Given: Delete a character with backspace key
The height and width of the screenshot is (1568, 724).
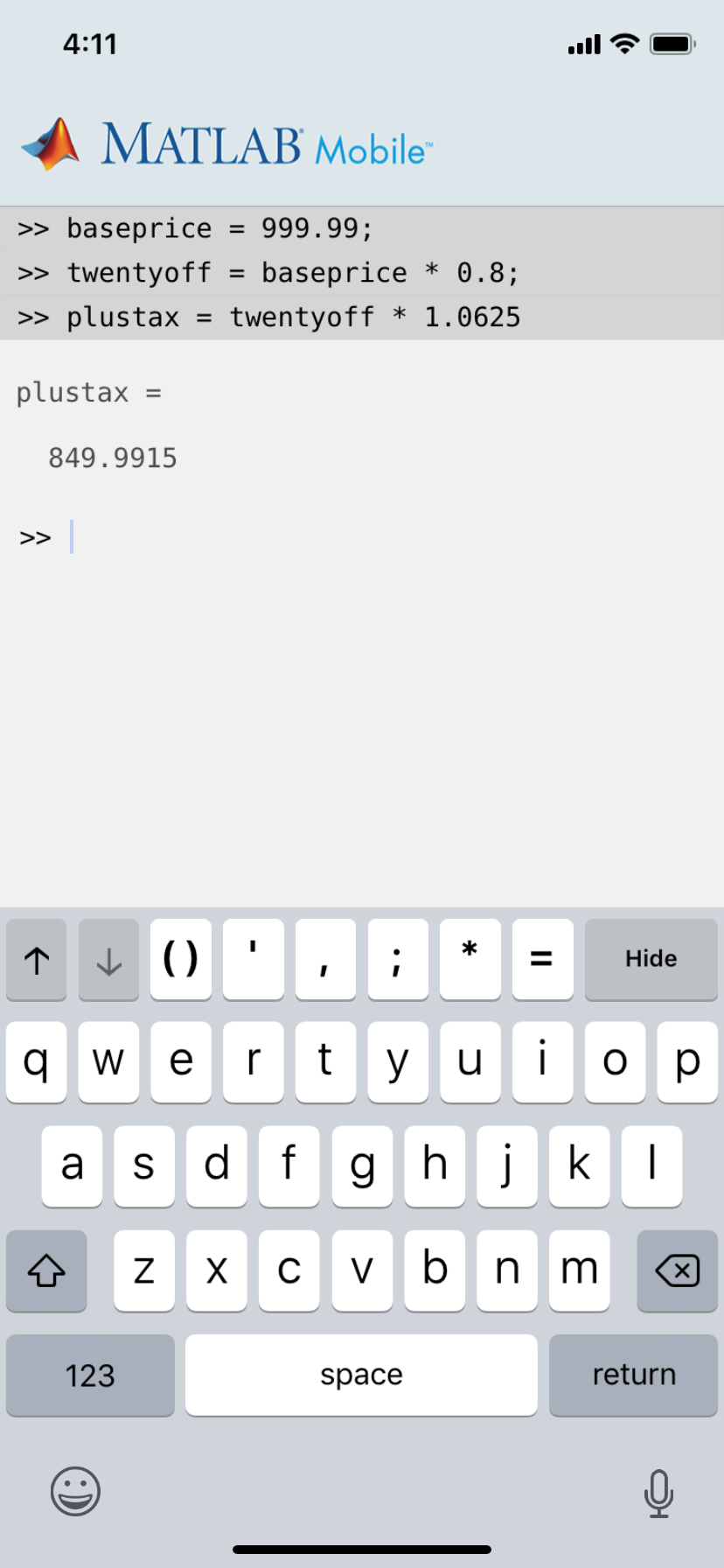Looking at the screenshot, I should tap(677, 1270).
